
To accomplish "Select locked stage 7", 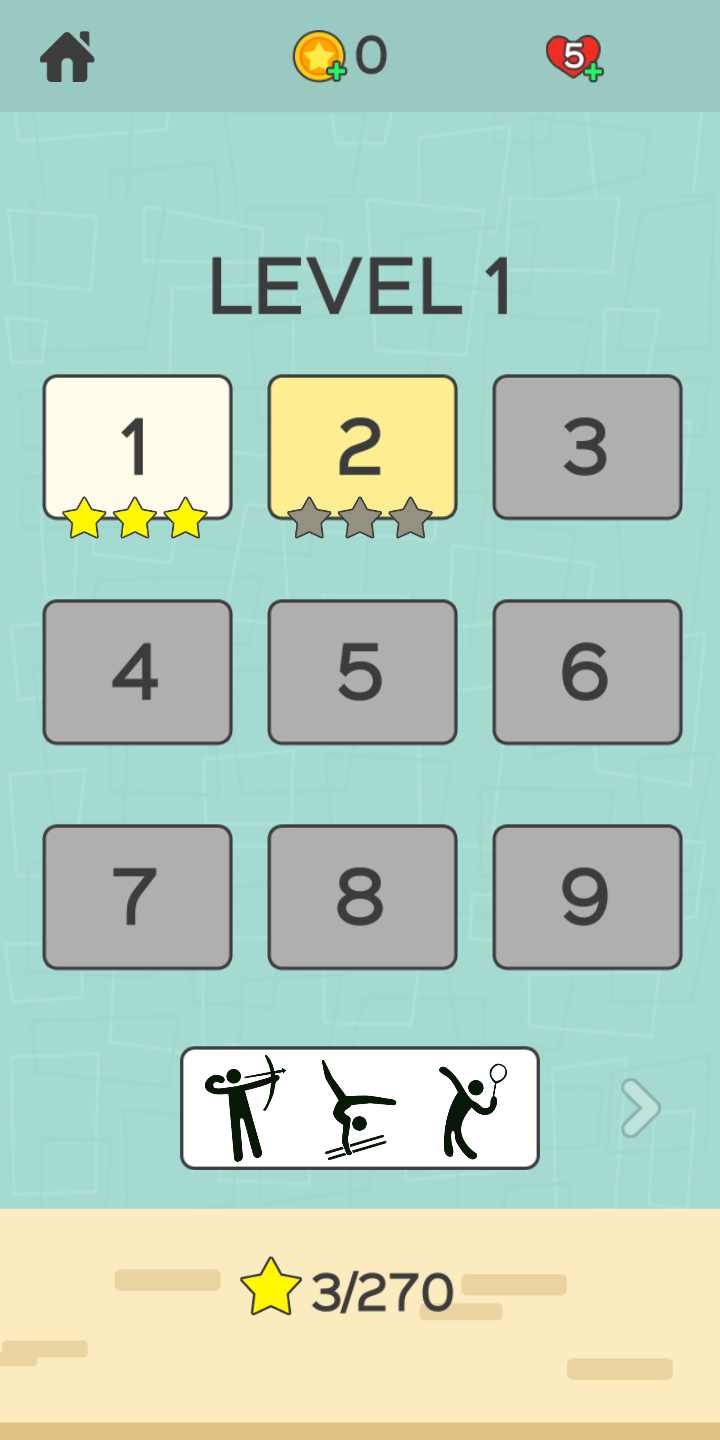I will click(x=137, y=896).
